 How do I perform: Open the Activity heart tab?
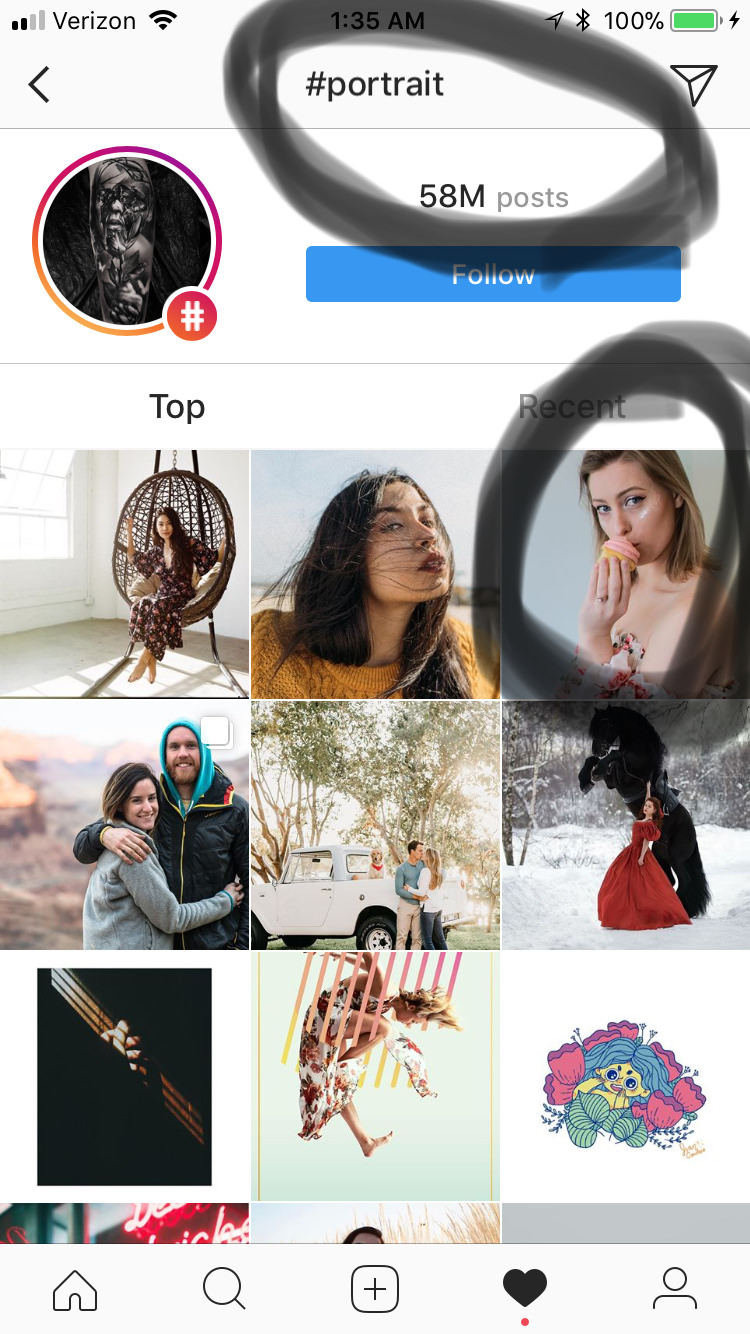(525, 1288)
